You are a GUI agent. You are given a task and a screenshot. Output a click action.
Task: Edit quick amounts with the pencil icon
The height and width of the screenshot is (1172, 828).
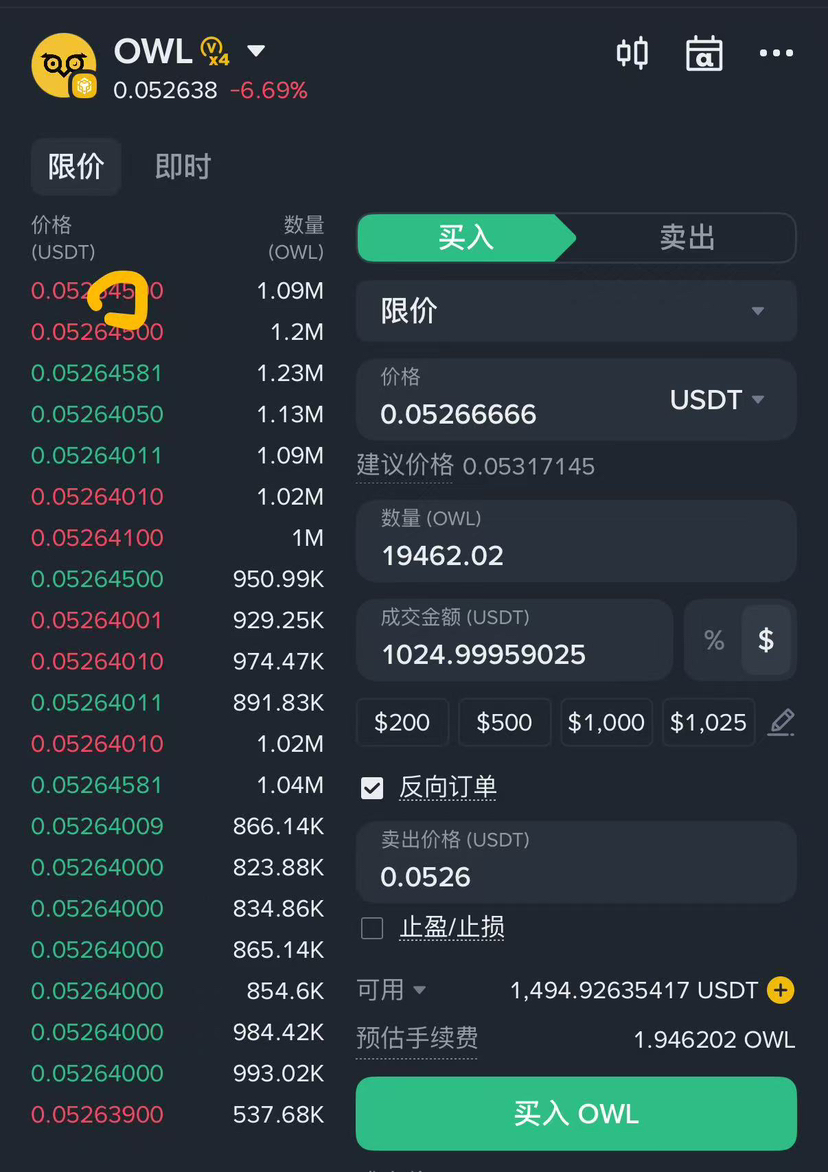tap(781, 722)
